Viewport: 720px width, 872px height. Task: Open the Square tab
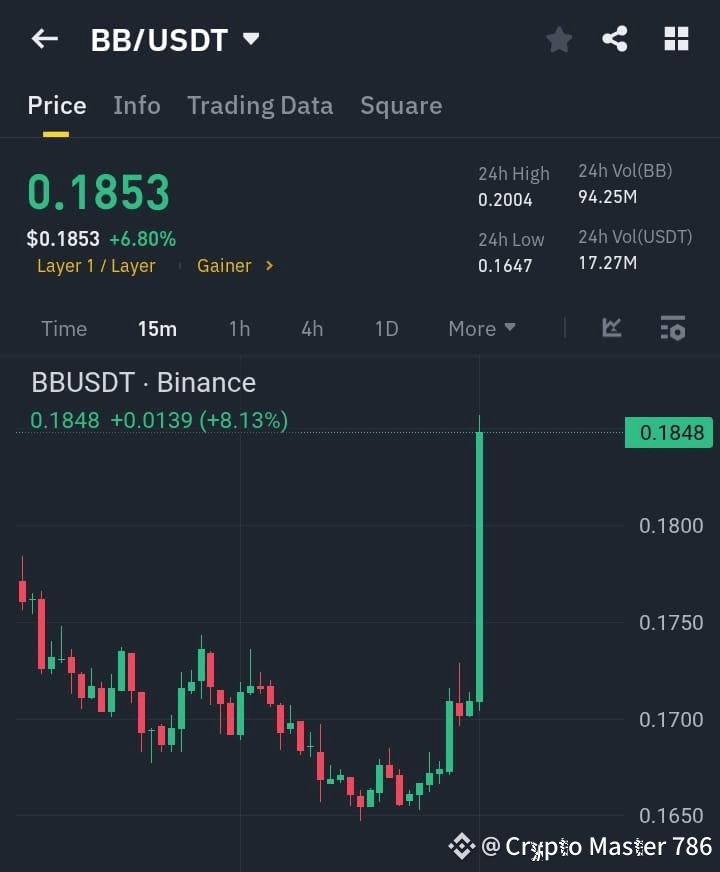pyautogui.click(x=401, y=105)
